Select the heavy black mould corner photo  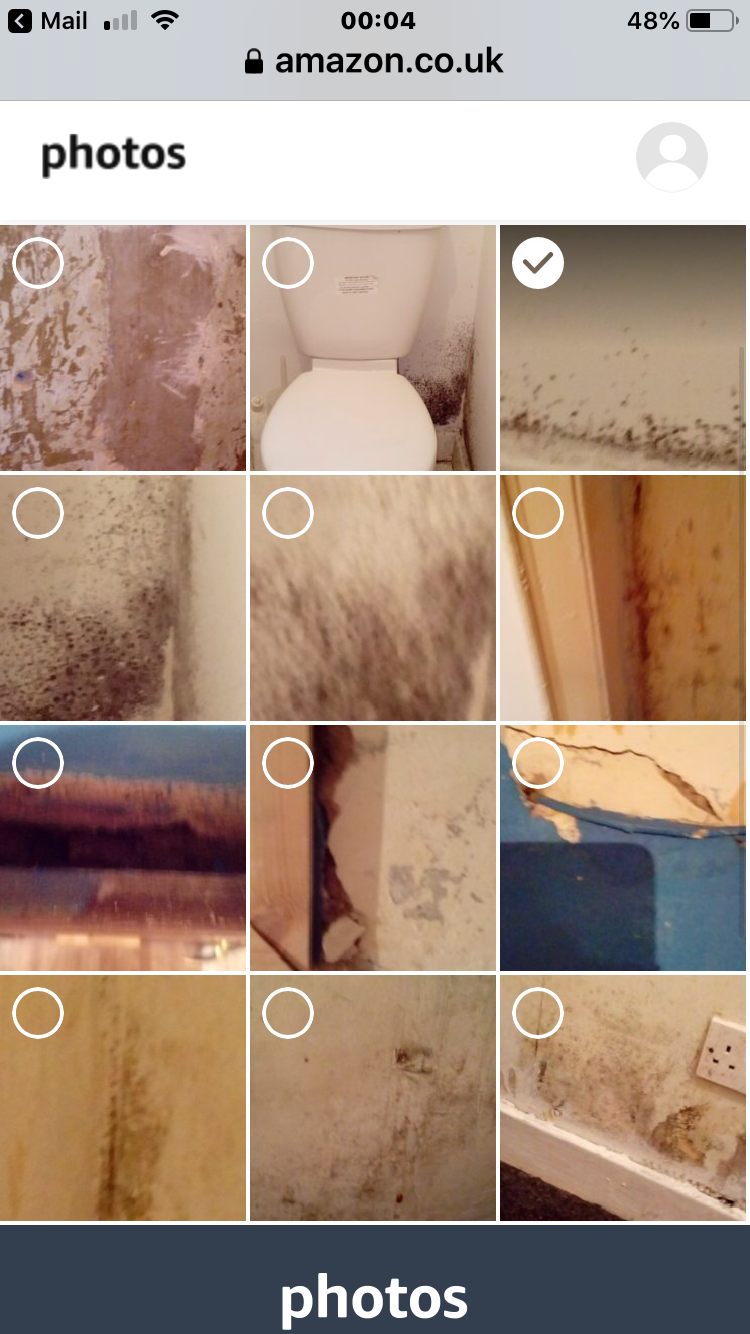point(38,513)
